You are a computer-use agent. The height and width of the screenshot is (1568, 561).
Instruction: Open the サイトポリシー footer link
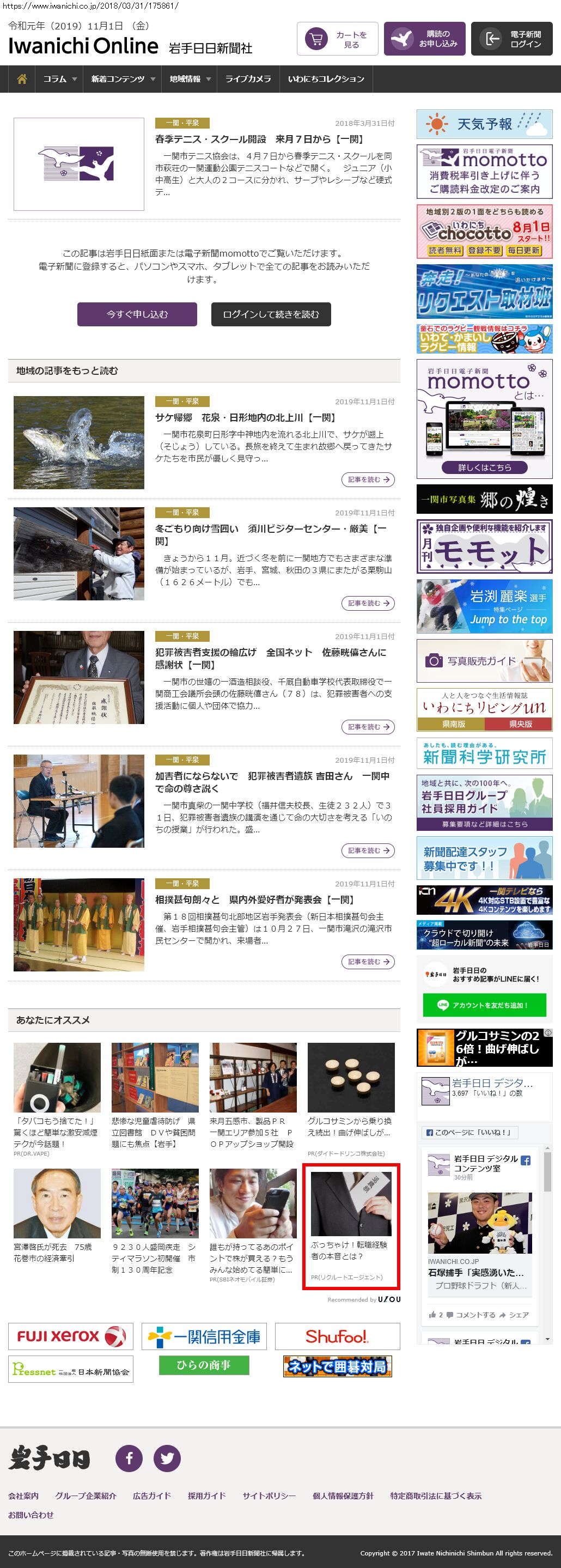click(x=269, y=1496)
